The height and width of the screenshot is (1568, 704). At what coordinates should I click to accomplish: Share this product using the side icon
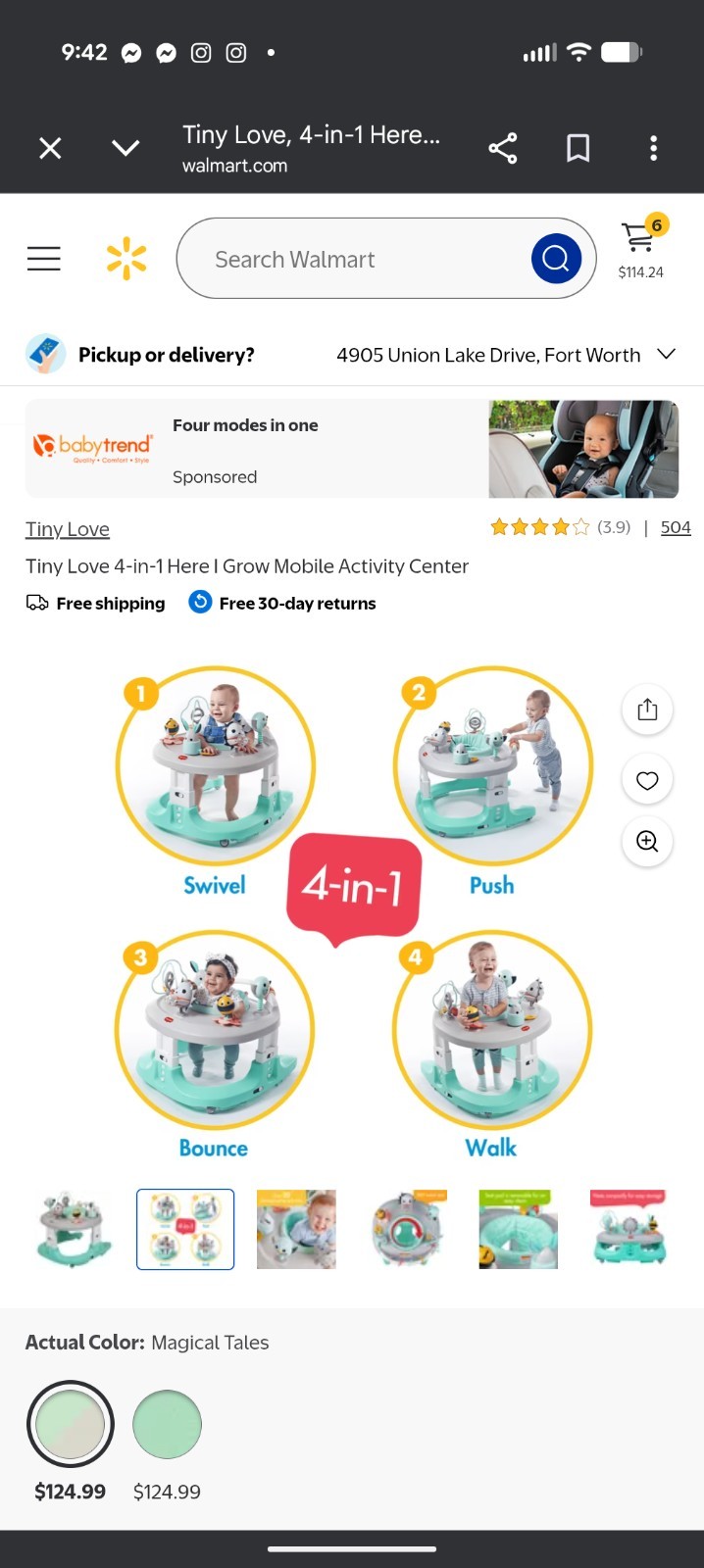click(x=647, y=710)
